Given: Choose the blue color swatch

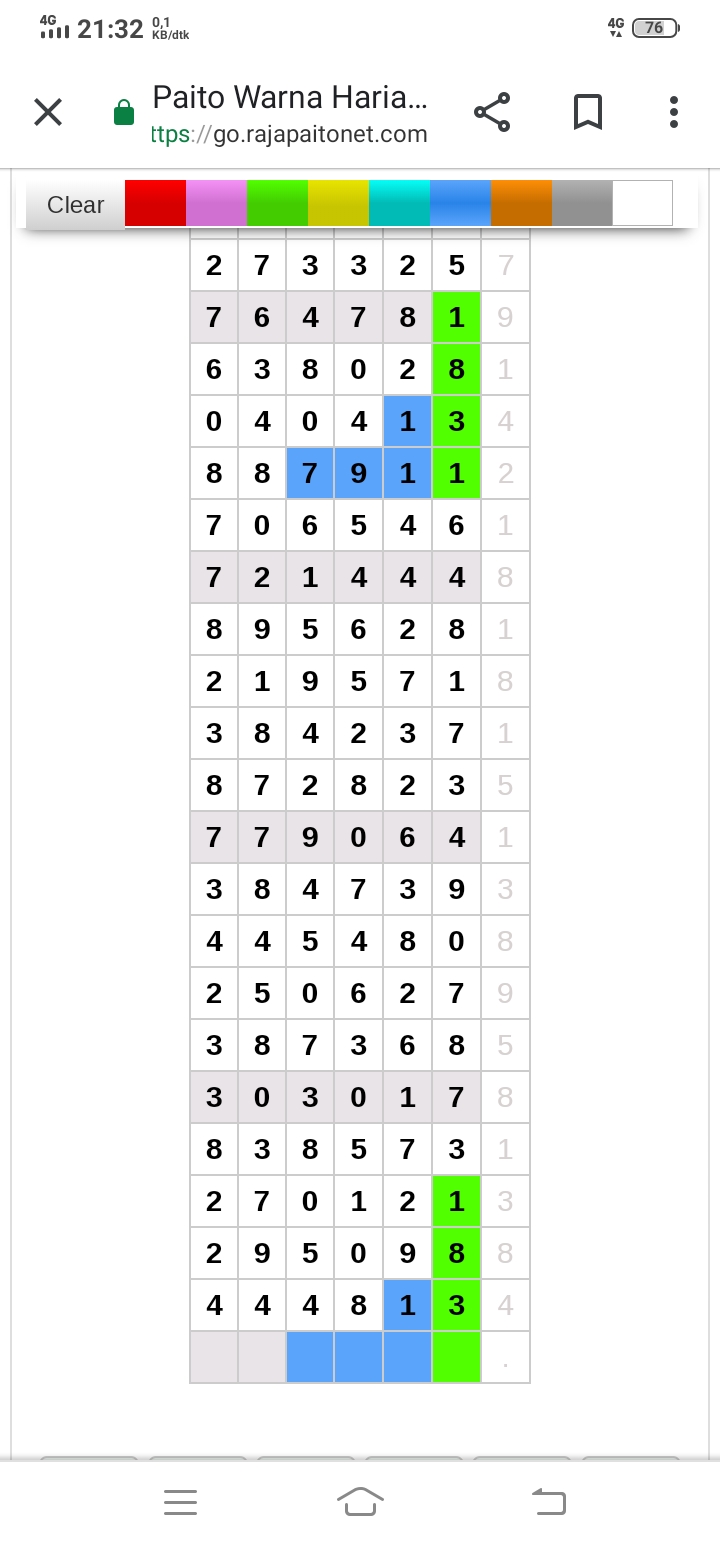Looking at the screenshot, I should [x=460, y=203].
